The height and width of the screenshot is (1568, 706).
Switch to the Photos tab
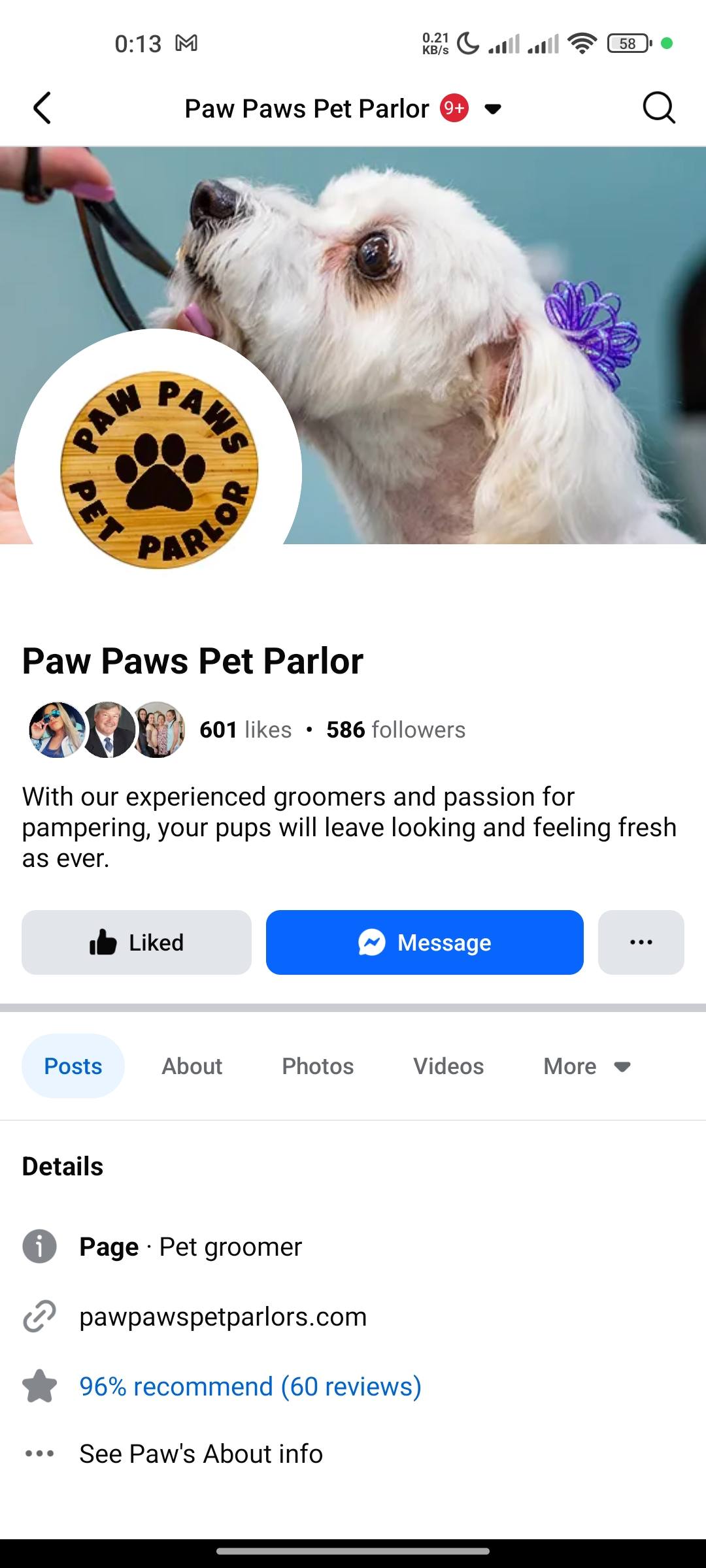[317, 1066]
